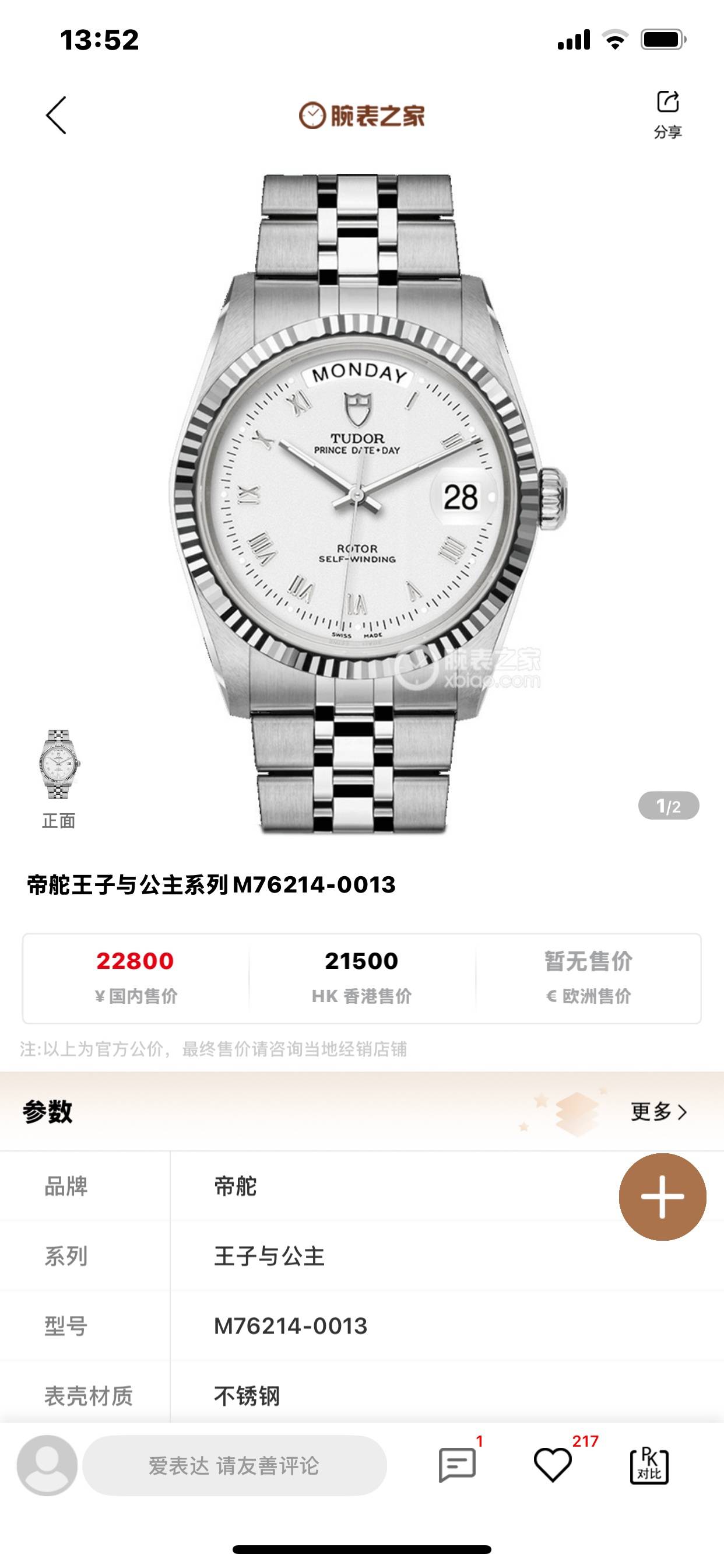Open the comment input field
This screenshot has width=724, height=1568.
[234, 1465]
